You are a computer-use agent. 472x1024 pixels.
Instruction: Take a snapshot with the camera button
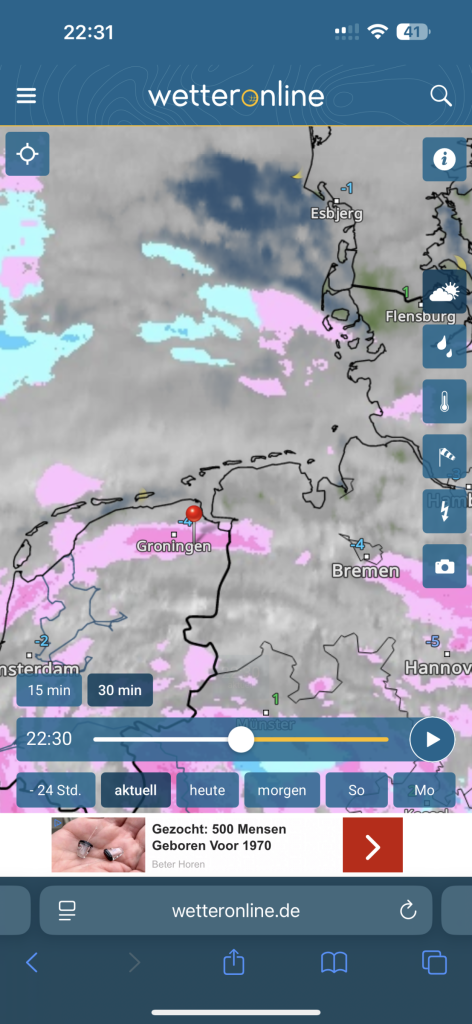click(x=445, y=566)
